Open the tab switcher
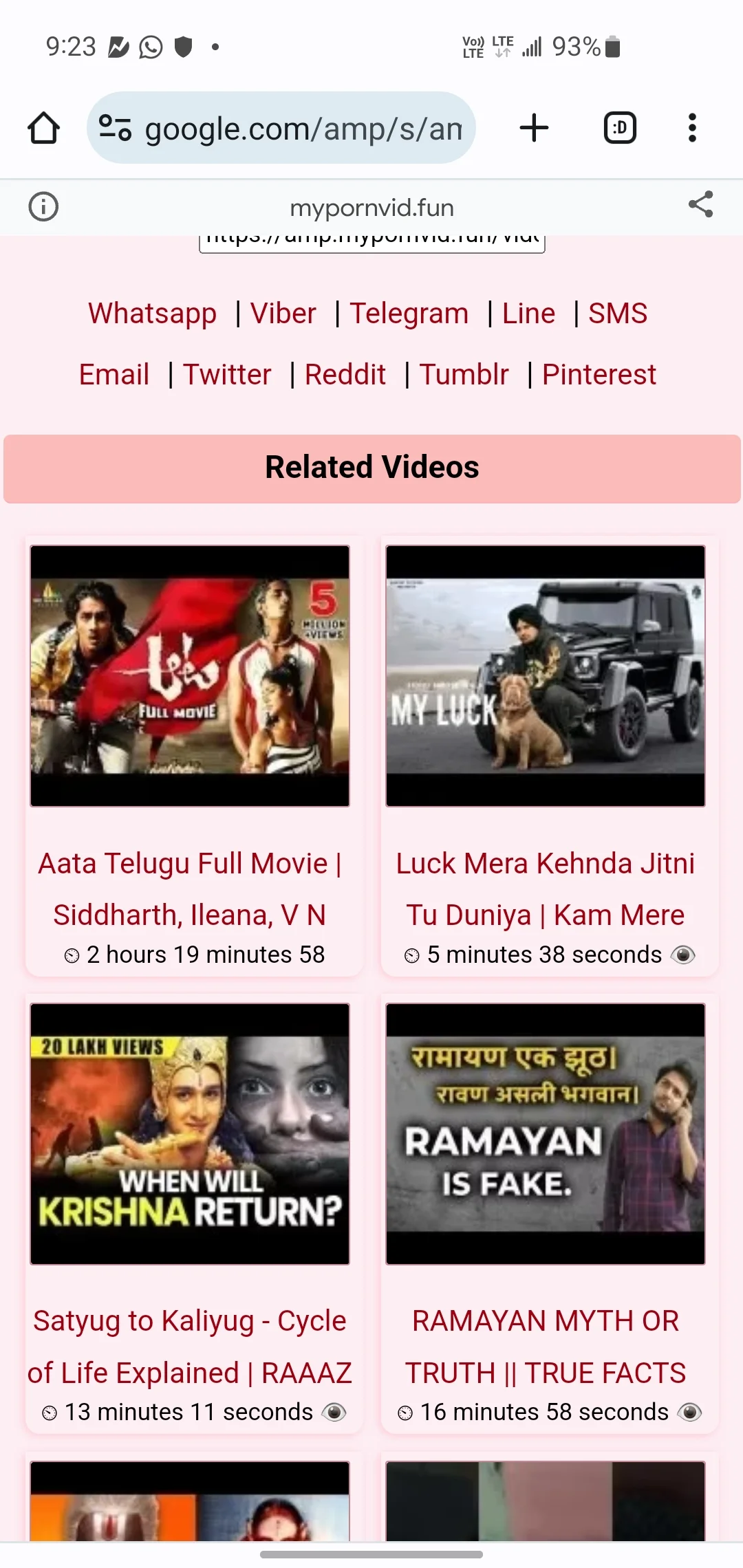743x1568 pixels. (620, 128)
